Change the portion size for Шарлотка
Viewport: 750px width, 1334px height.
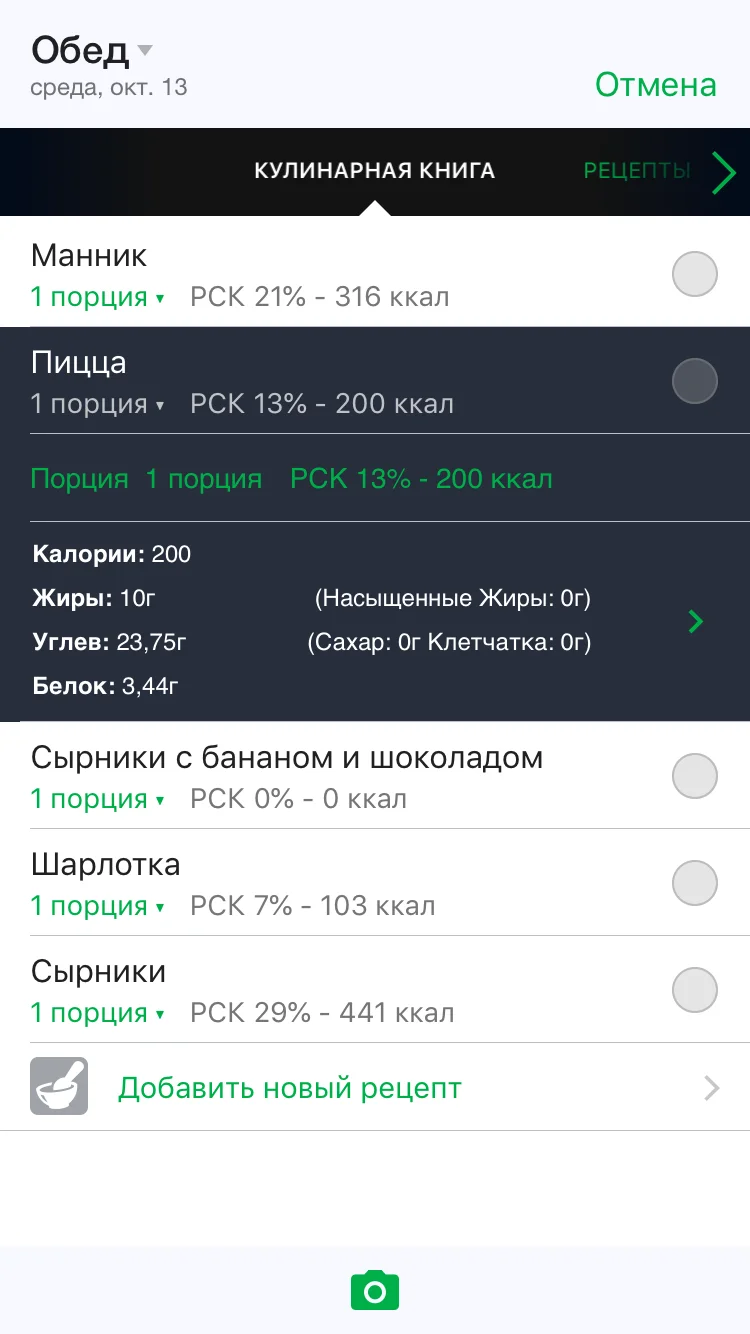point(97,906)
